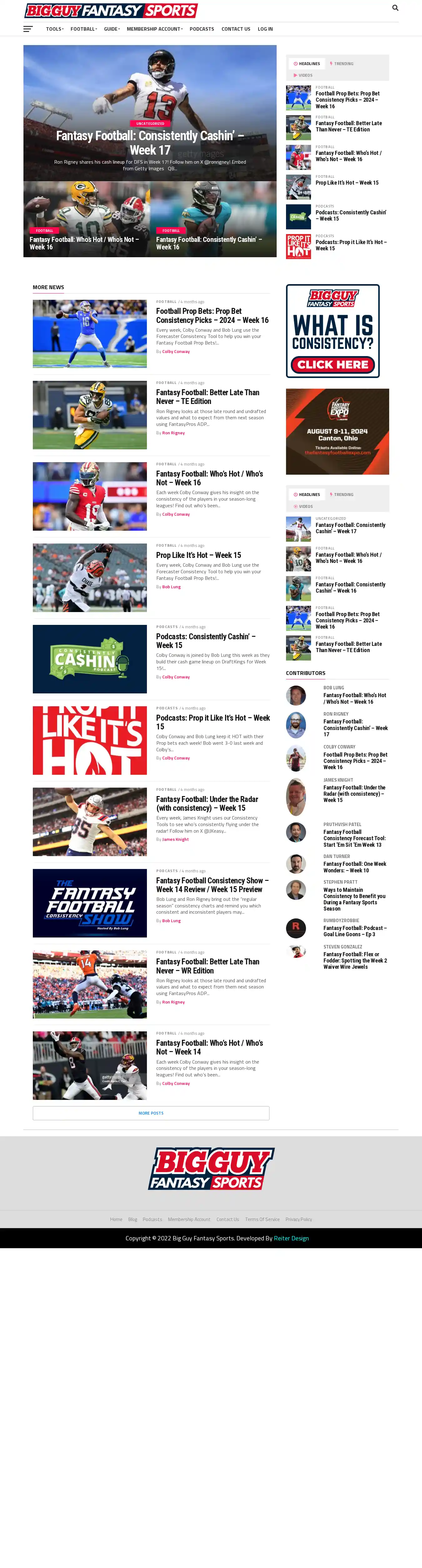Open Terms Of Service footer link

pos(262,1219)
